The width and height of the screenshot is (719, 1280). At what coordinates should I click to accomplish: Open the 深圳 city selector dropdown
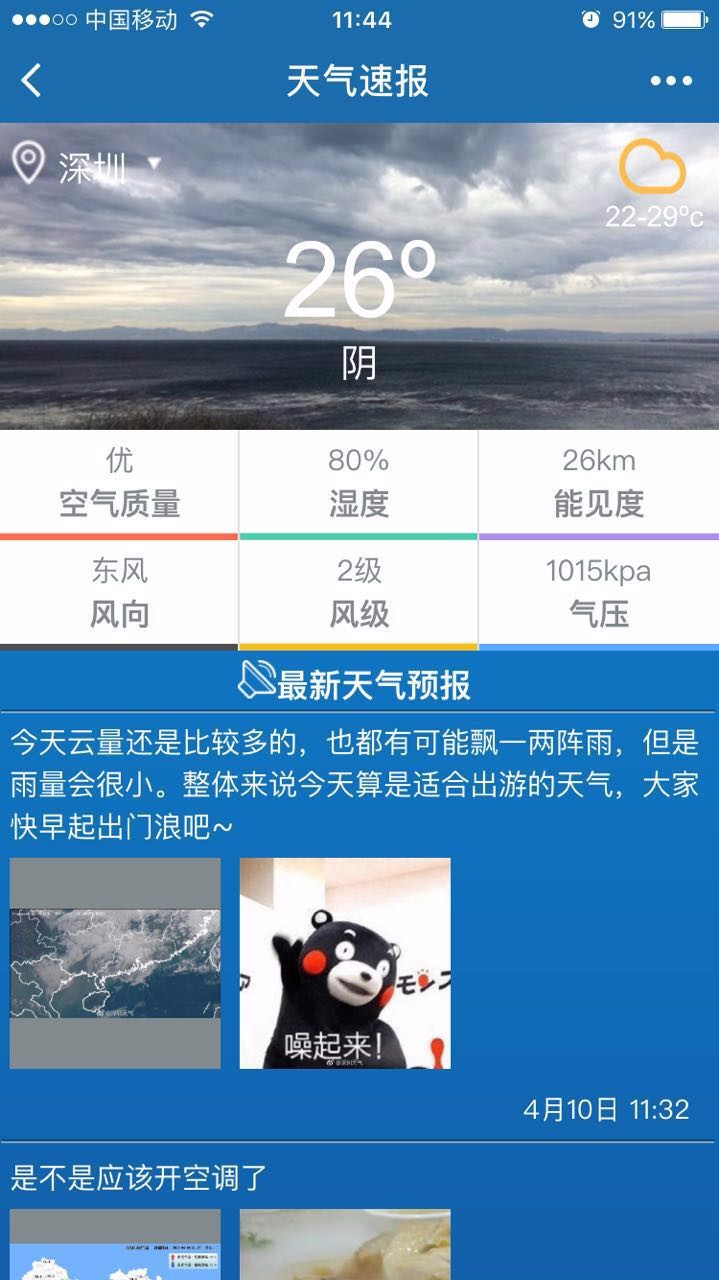(x=92, y=166)
